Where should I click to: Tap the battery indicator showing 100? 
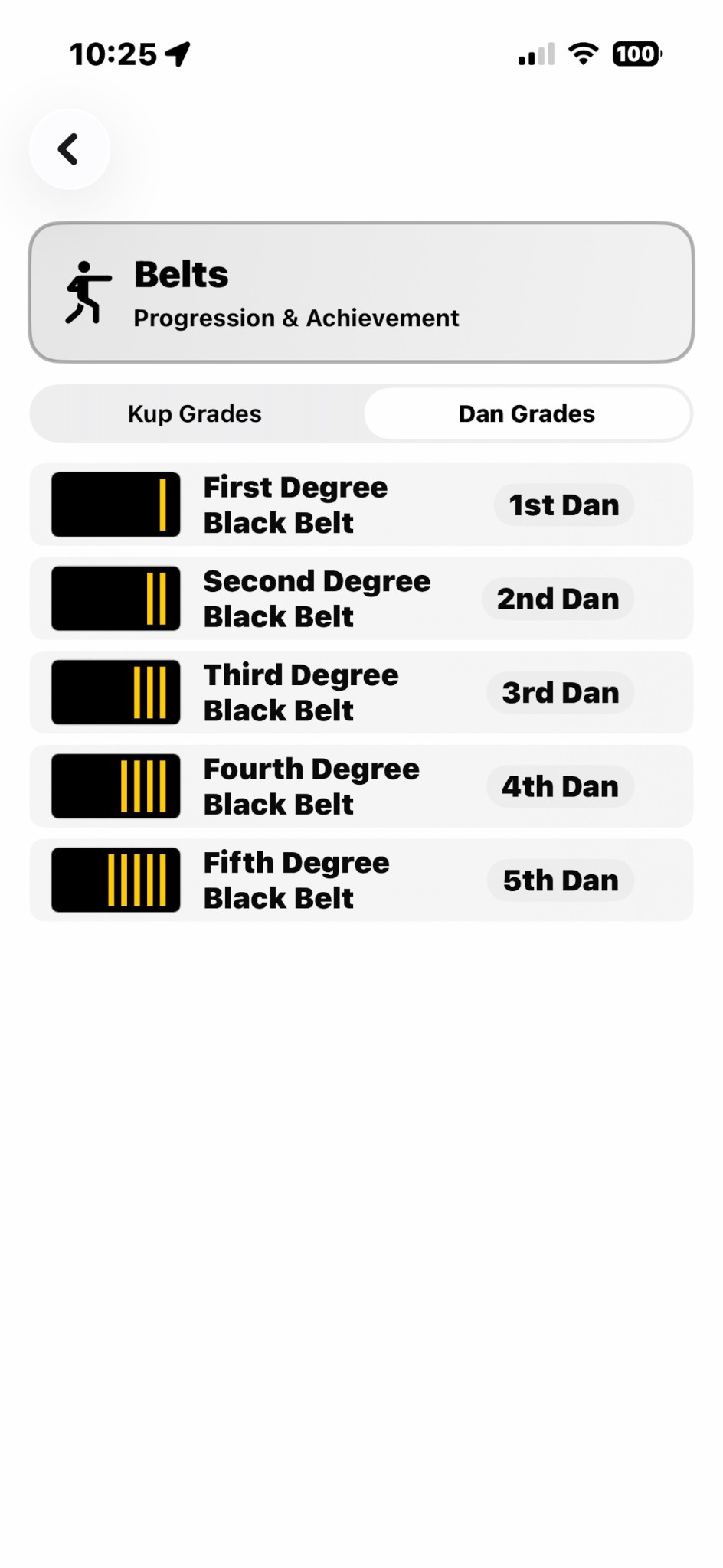tap(636, 53)
